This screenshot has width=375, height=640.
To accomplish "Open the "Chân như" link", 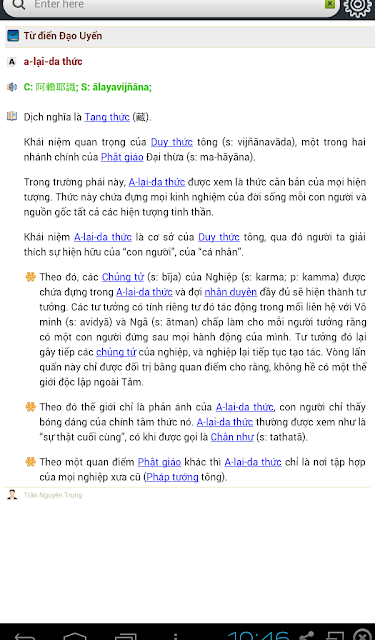I will [x=232, y=437].
